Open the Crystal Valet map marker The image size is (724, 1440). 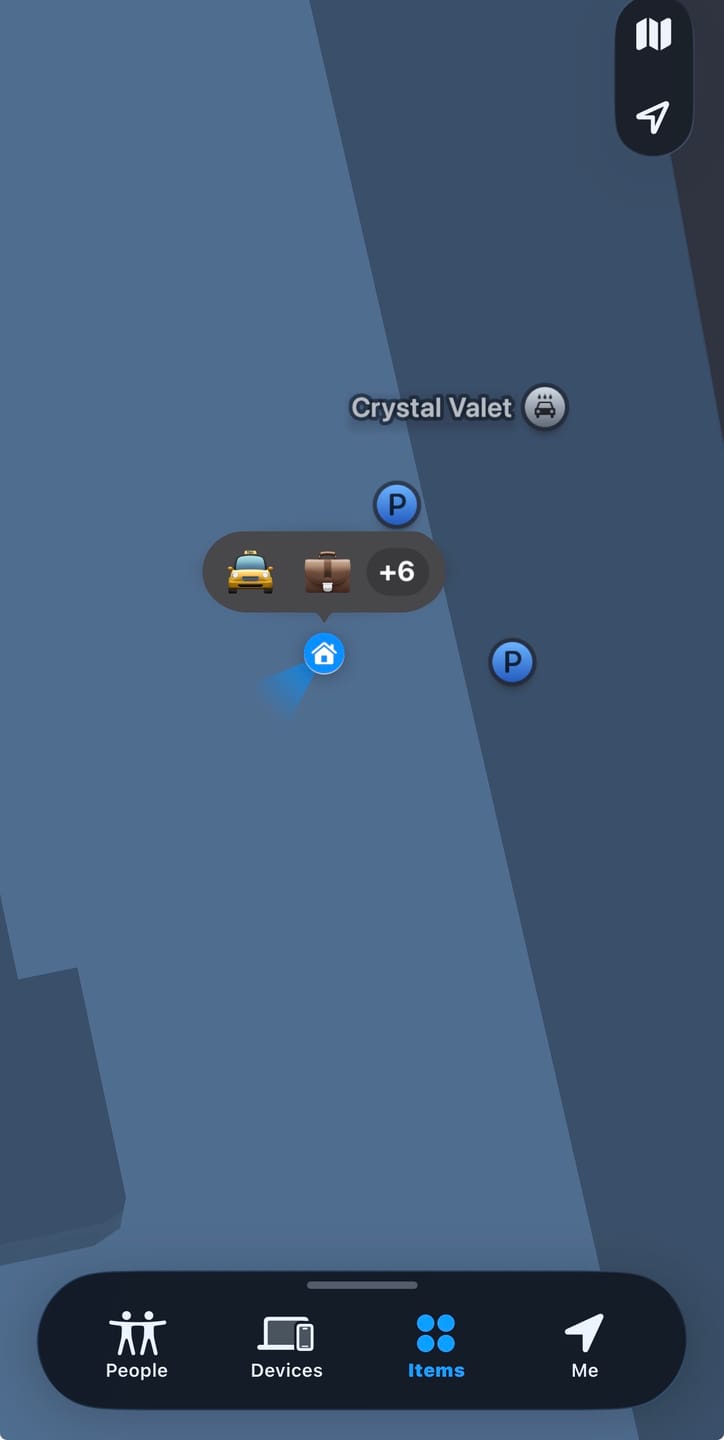click(544, 407)
